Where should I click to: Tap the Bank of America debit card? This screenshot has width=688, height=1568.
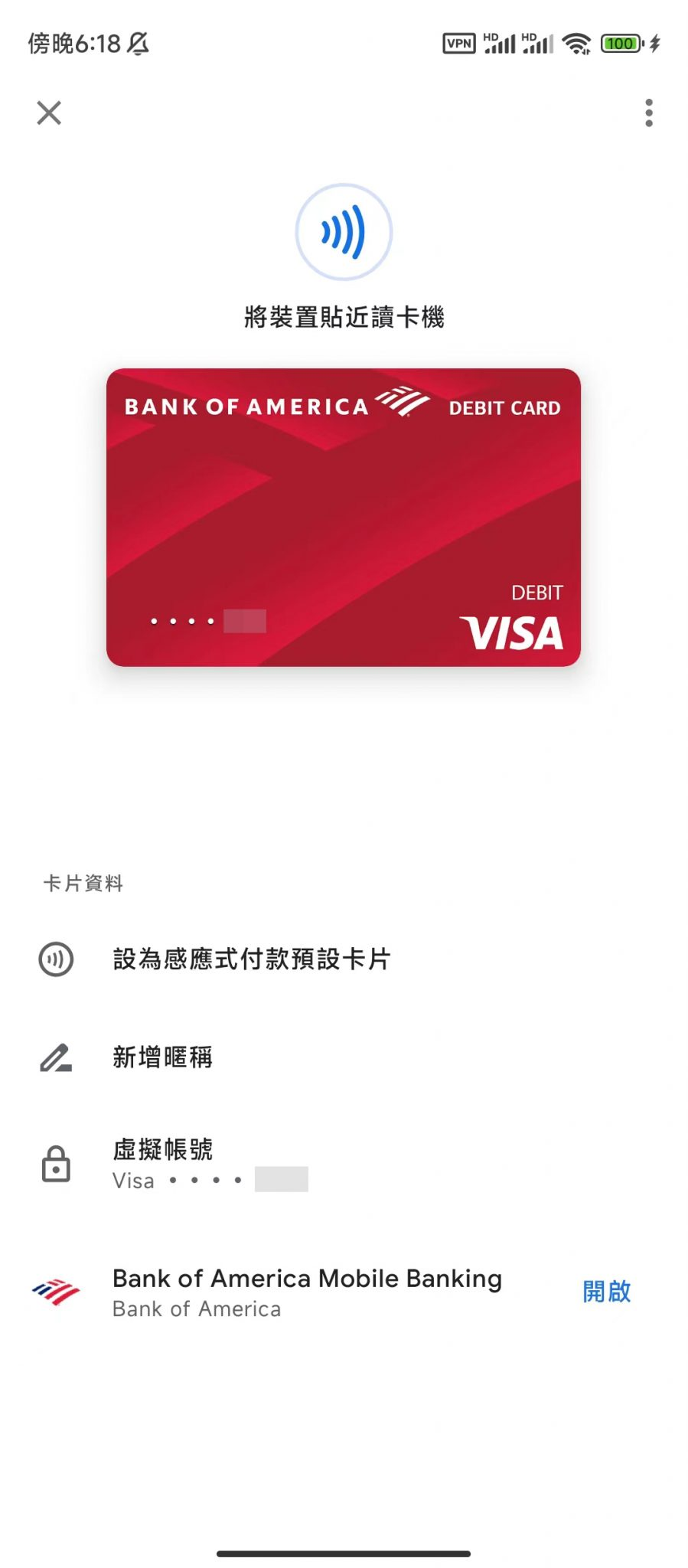tap(343, 518)
